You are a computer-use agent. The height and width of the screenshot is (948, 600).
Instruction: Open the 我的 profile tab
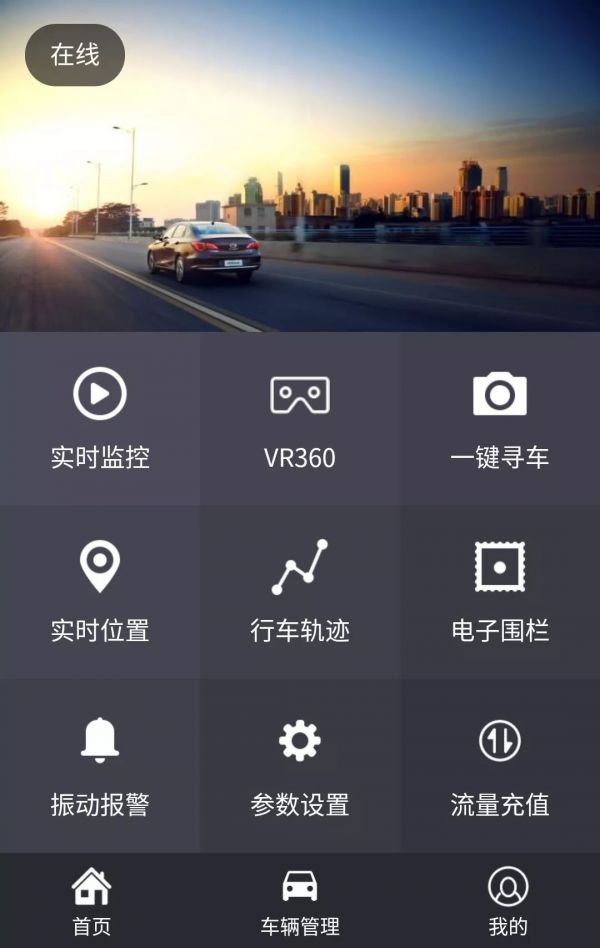(x=508, y=901)
